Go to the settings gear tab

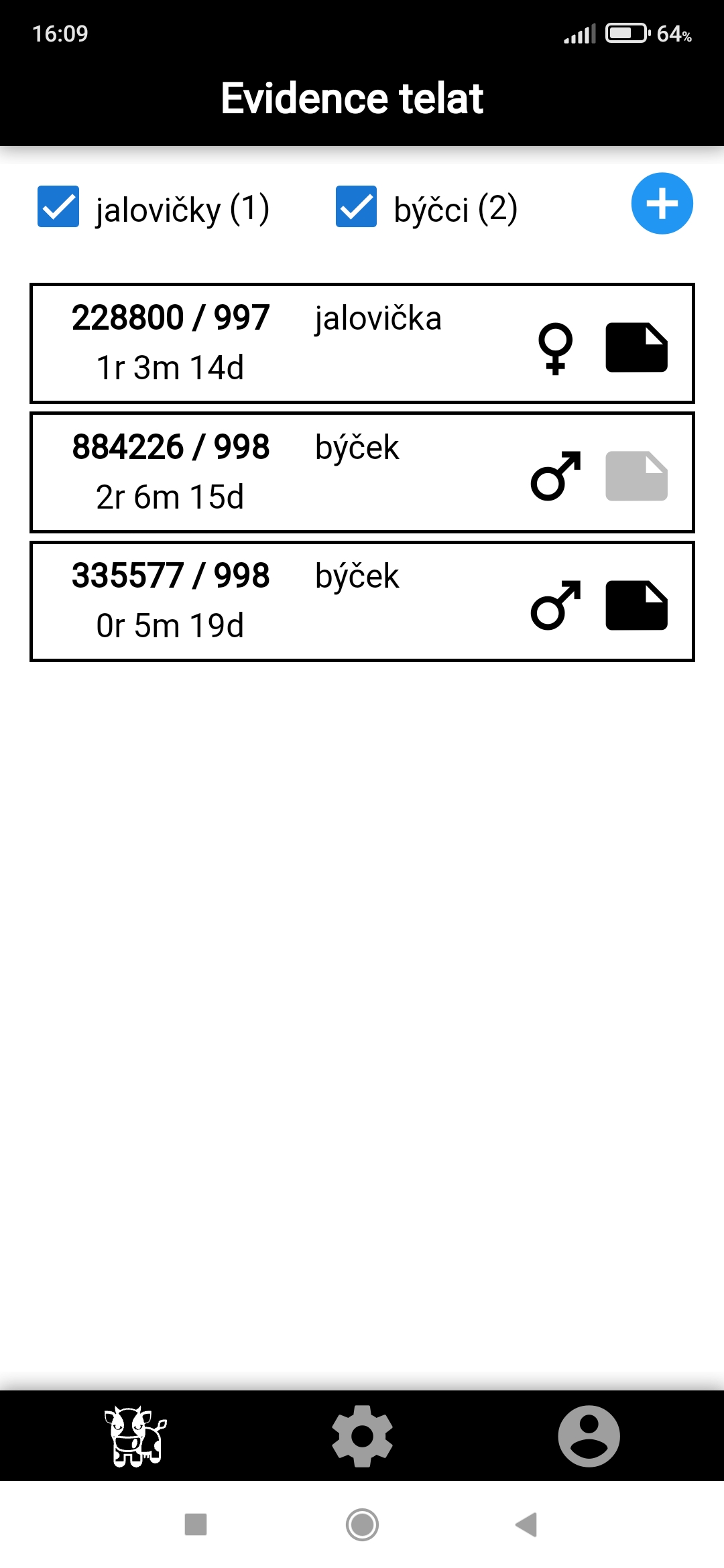coord(362,1436)
